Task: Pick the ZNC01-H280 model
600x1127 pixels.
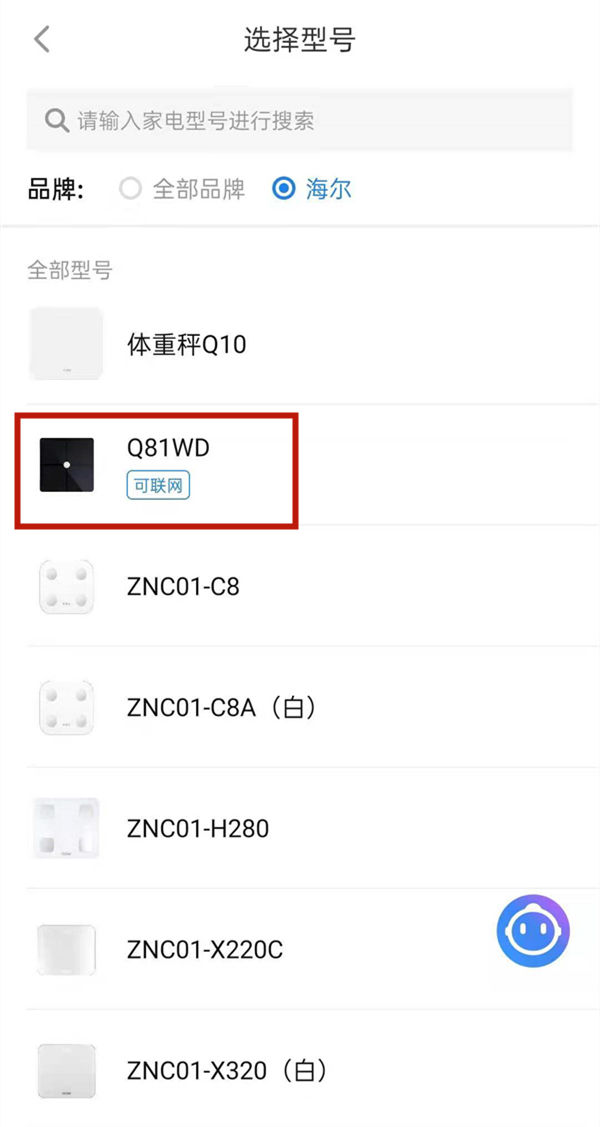Action: (x=300, y=828)
